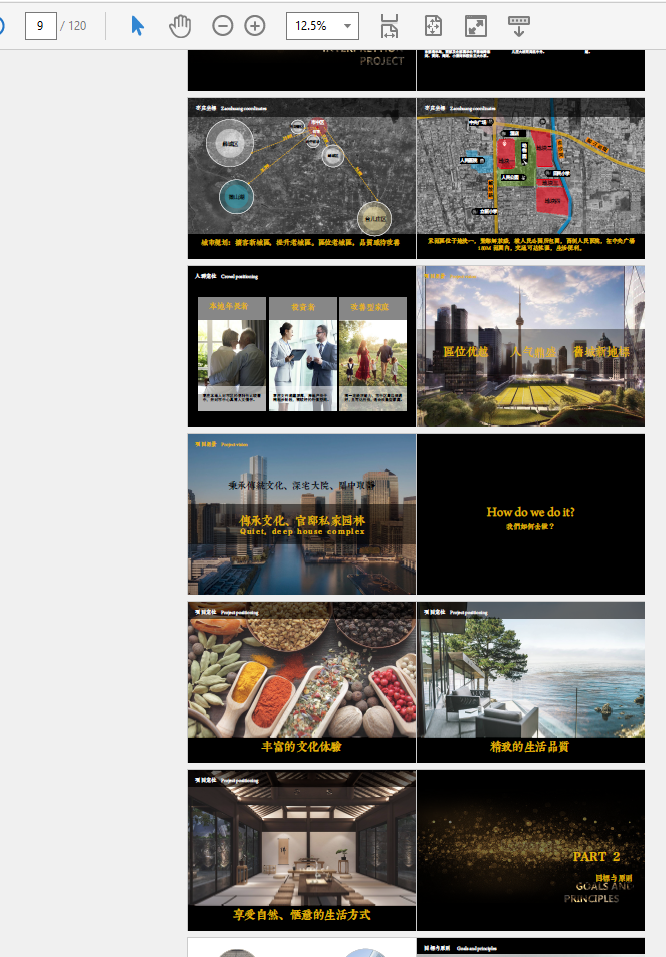This screenshot has width=666, height=957.
Task: Switch to the hand pan tool
Action: pyautogui.click(x=180, y=26)
